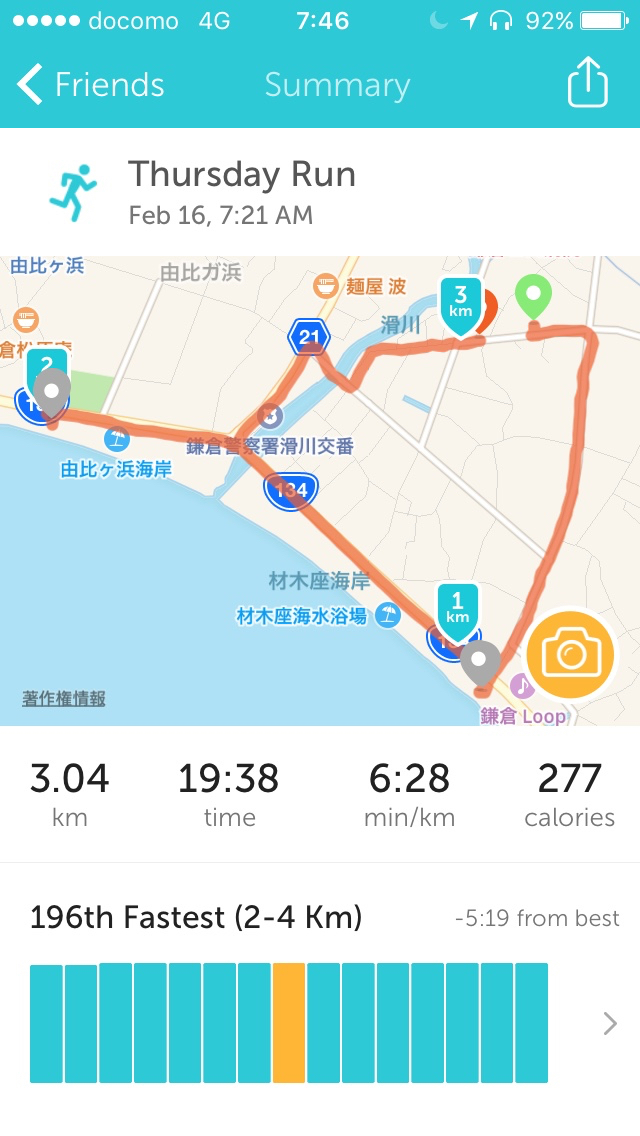Share this run summary
Screen dimensions: 640x1136
tap(587, 84)
